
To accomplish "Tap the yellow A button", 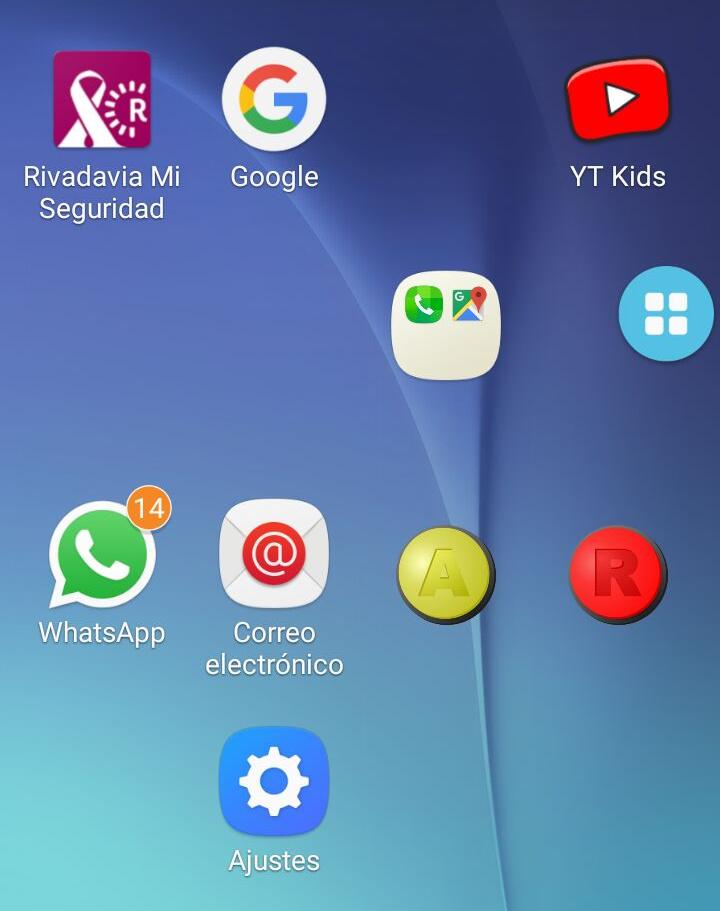I will pyautogui.click(x=445, y=575).
